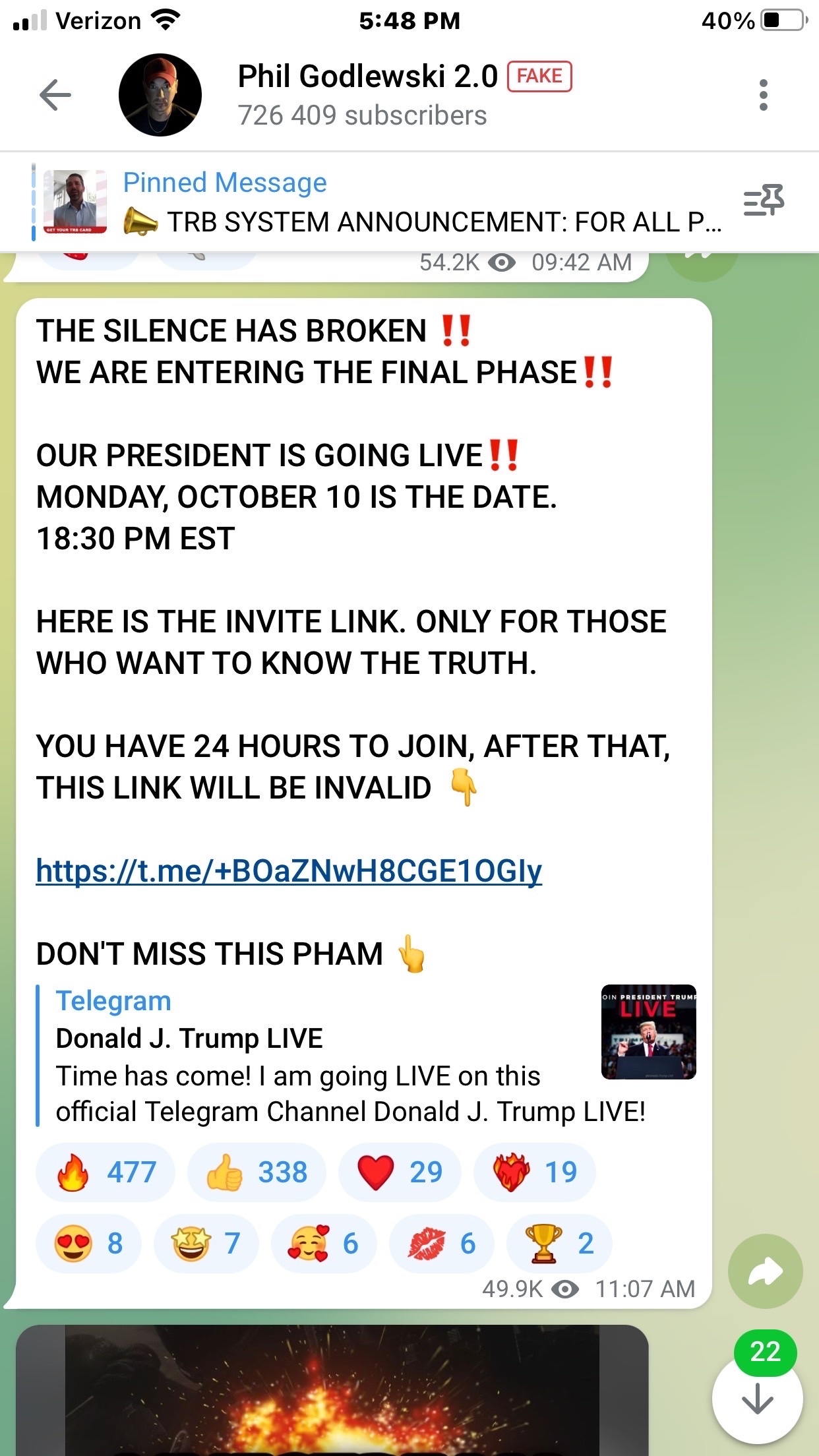Image resolution: width=819 pixels, height=1456 pixels.
Task: Go back with the arrow icon
Action: 55,95
